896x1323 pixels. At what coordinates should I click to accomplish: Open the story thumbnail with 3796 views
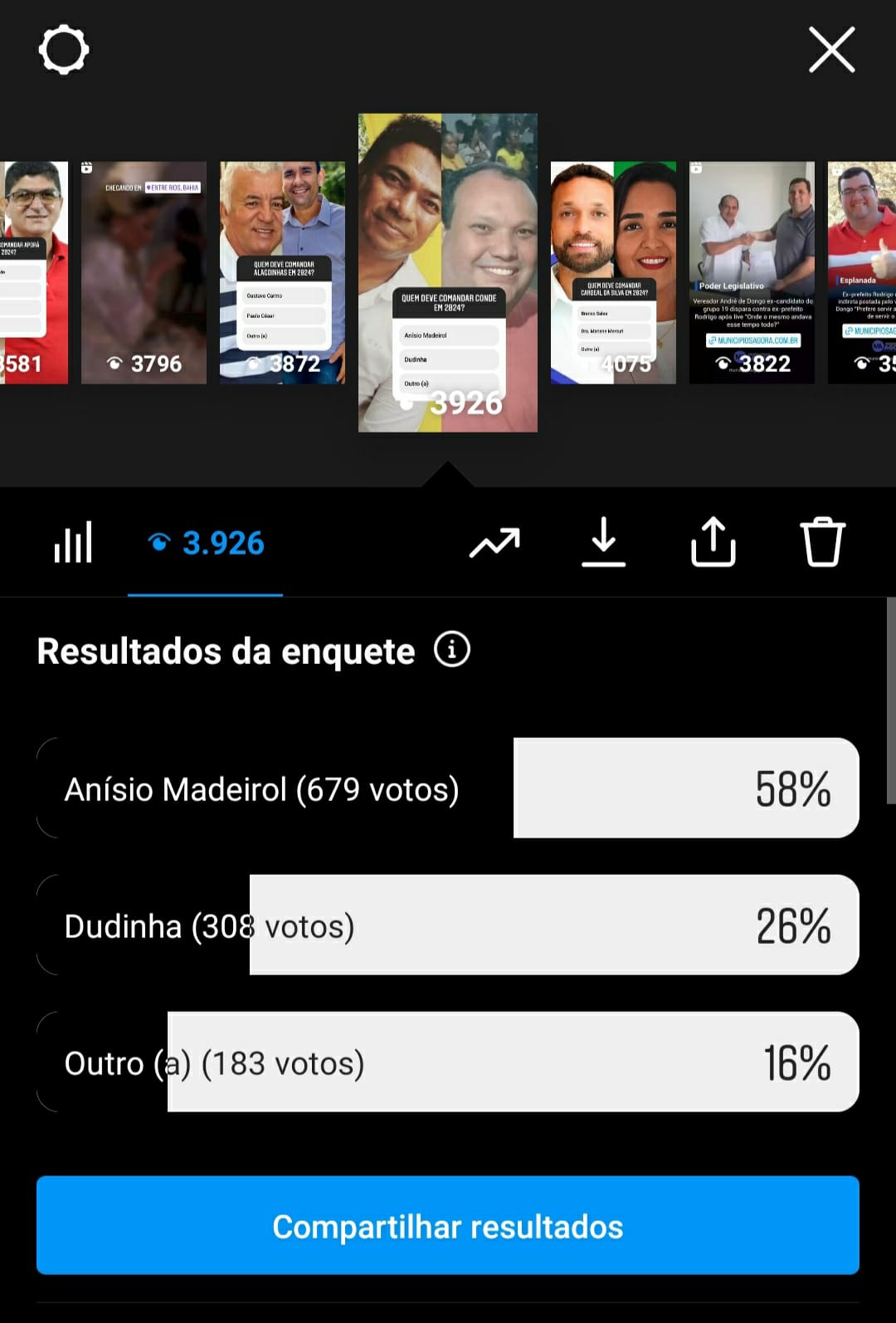144,272
